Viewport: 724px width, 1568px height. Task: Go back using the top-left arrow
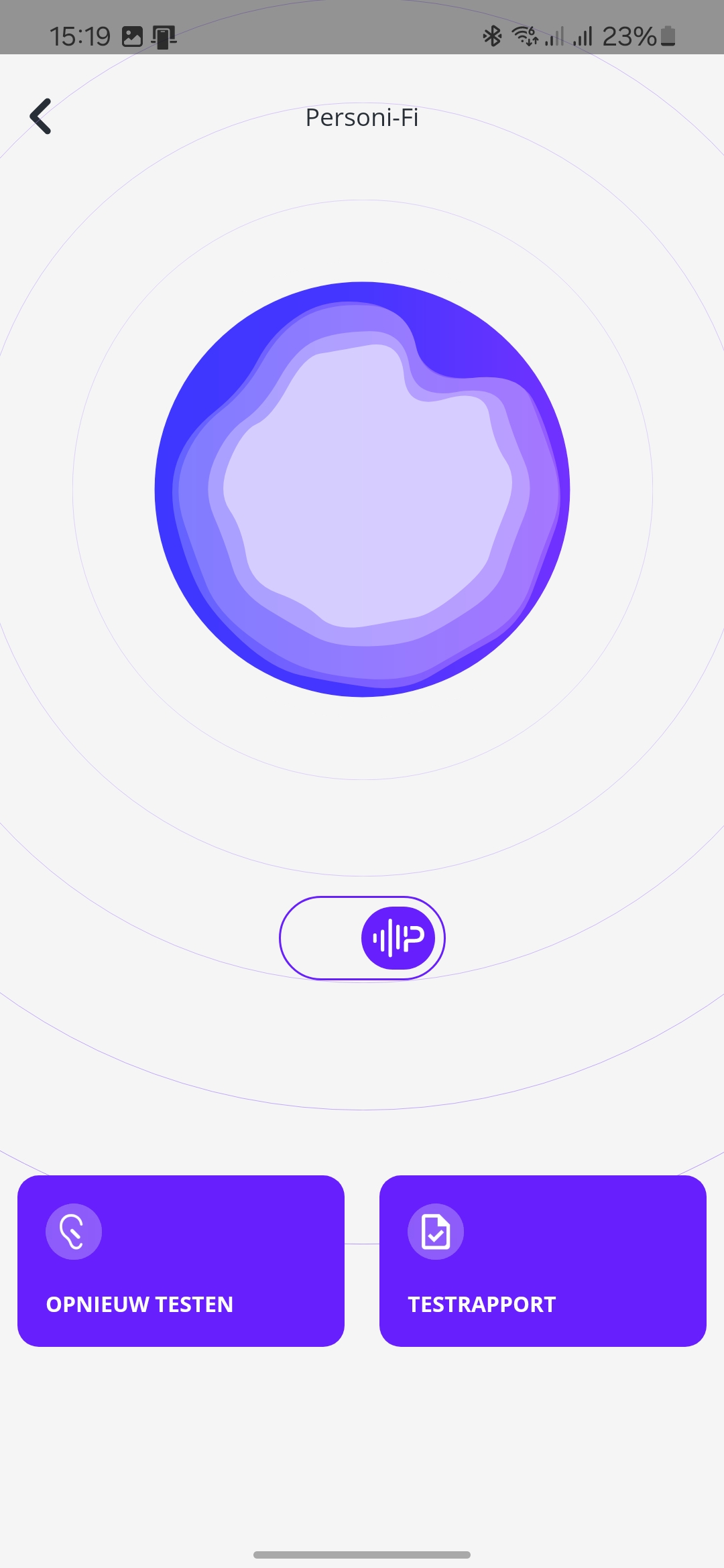(41, 117)
